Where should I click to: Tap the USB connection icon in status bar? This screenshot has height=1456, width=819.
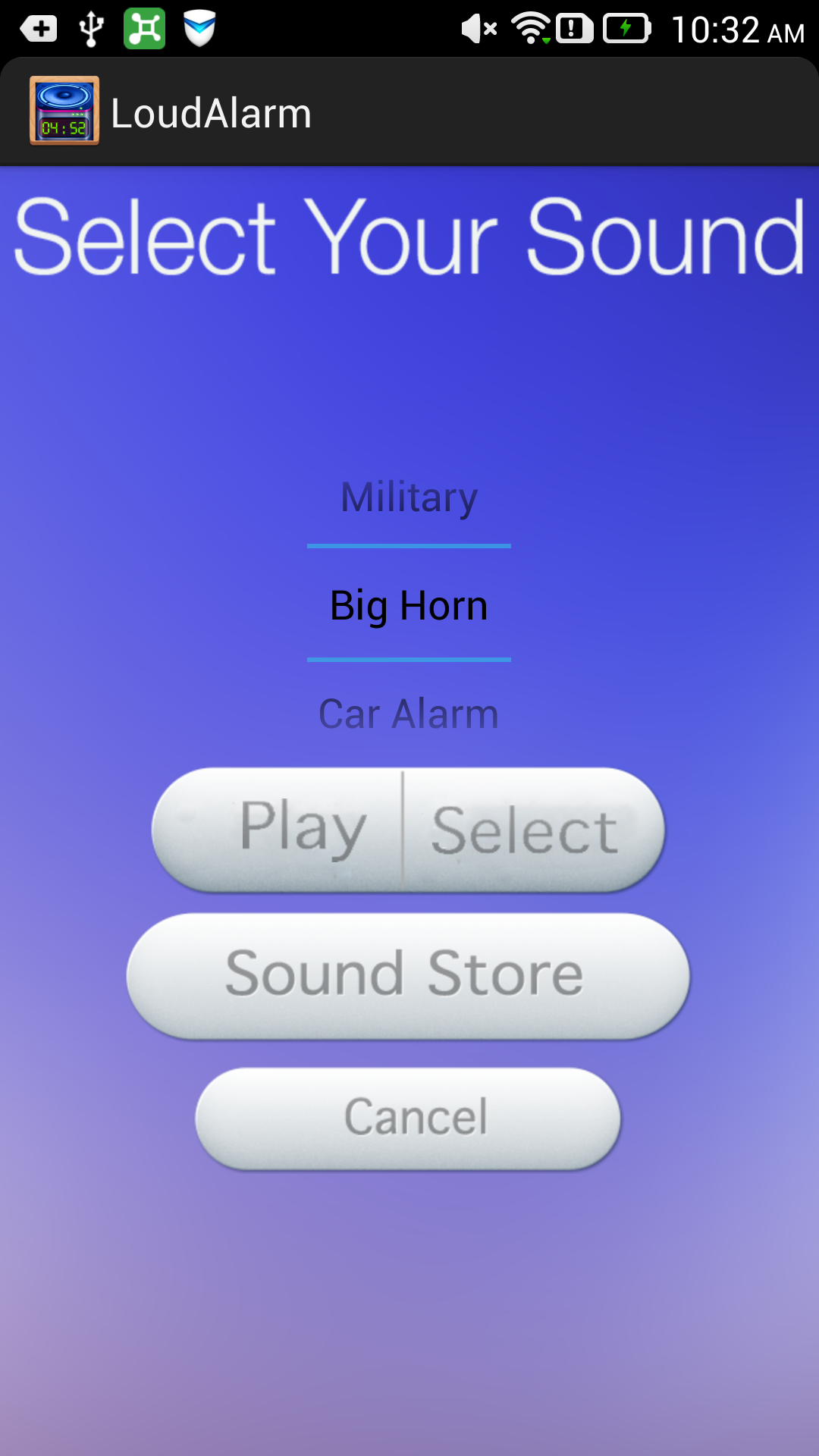pyautogui.click(x=91, y=29)
